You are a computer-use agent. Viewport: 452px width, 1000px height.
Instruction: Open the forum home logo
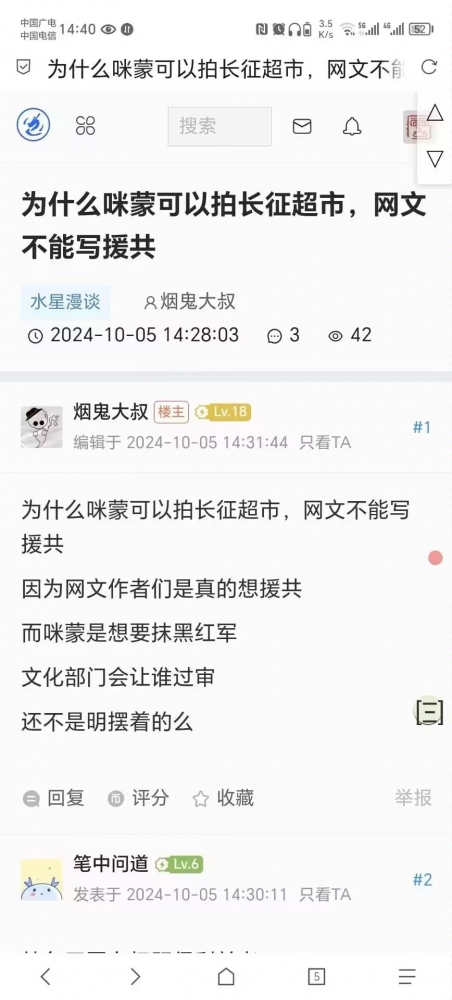(33, 124)
